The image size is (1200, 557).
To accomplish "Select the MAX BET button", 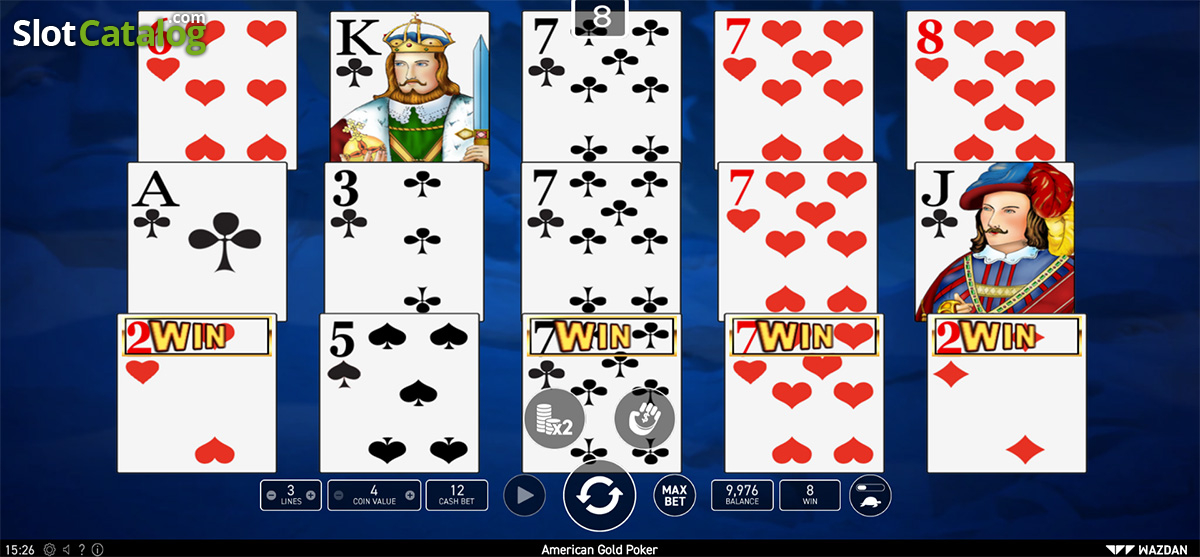I will 675,494.
